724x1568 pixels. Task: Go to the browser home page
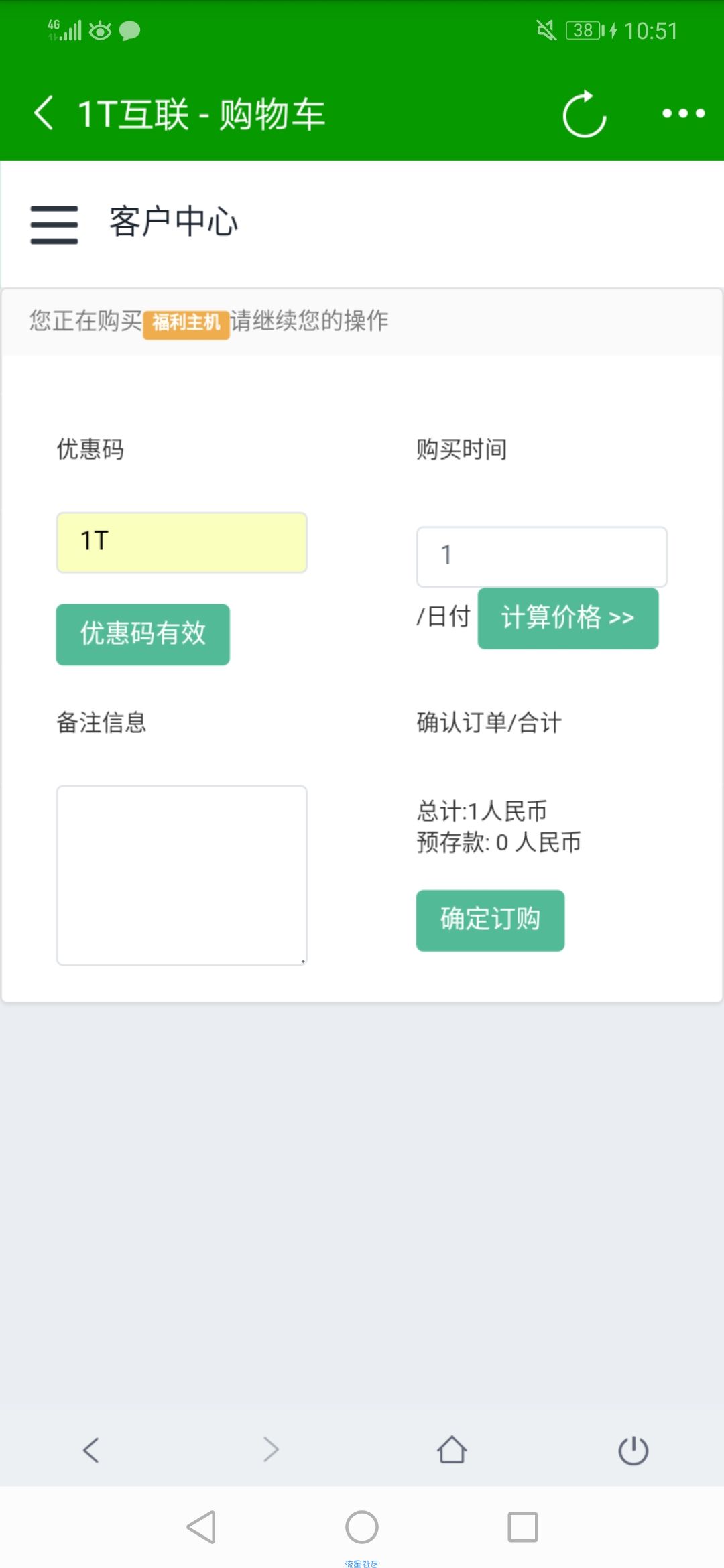pos(452,1450)
